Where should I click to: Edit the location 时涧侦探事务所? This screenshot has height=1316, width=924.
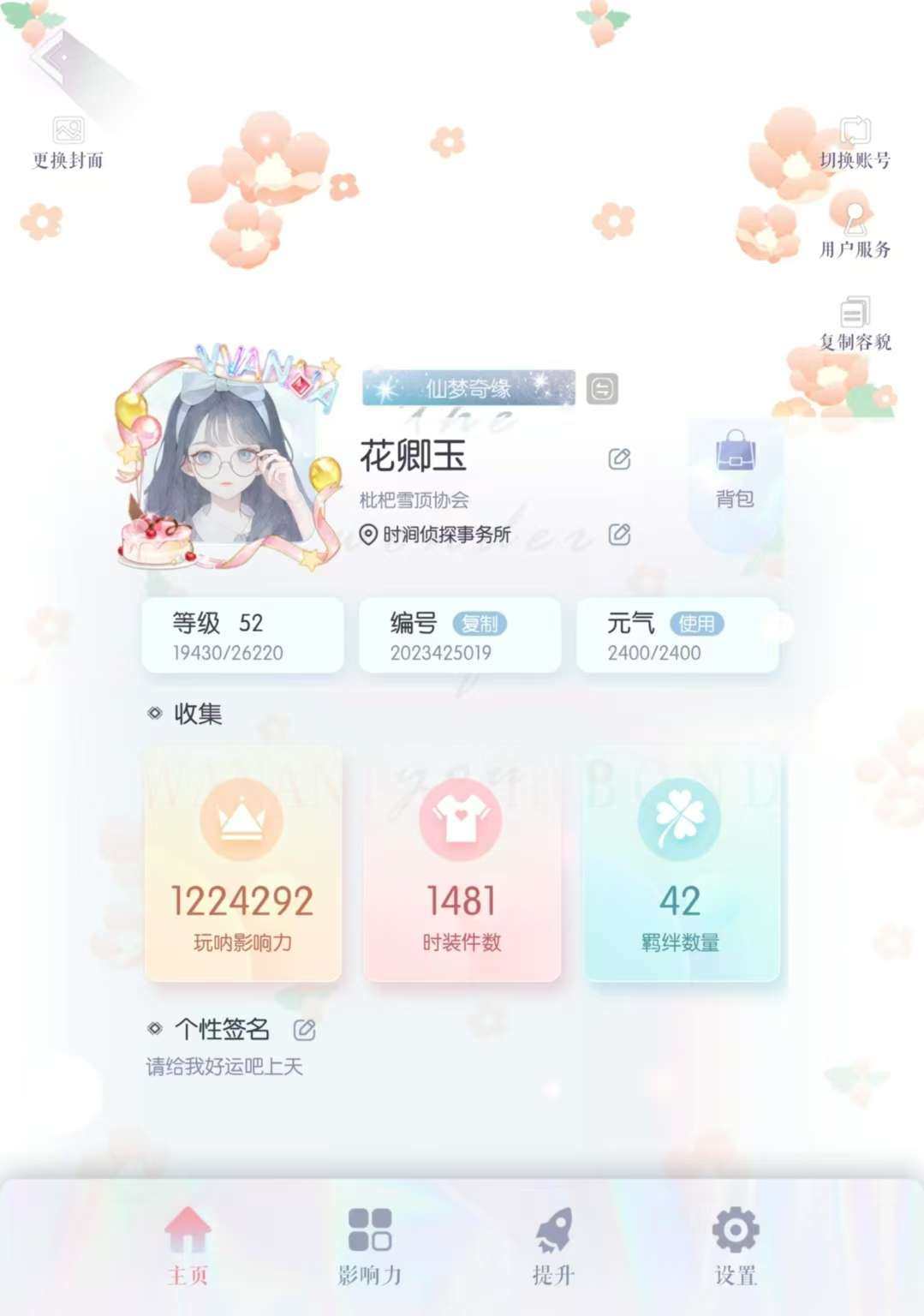pyautogui.click(x=619, y=535)
